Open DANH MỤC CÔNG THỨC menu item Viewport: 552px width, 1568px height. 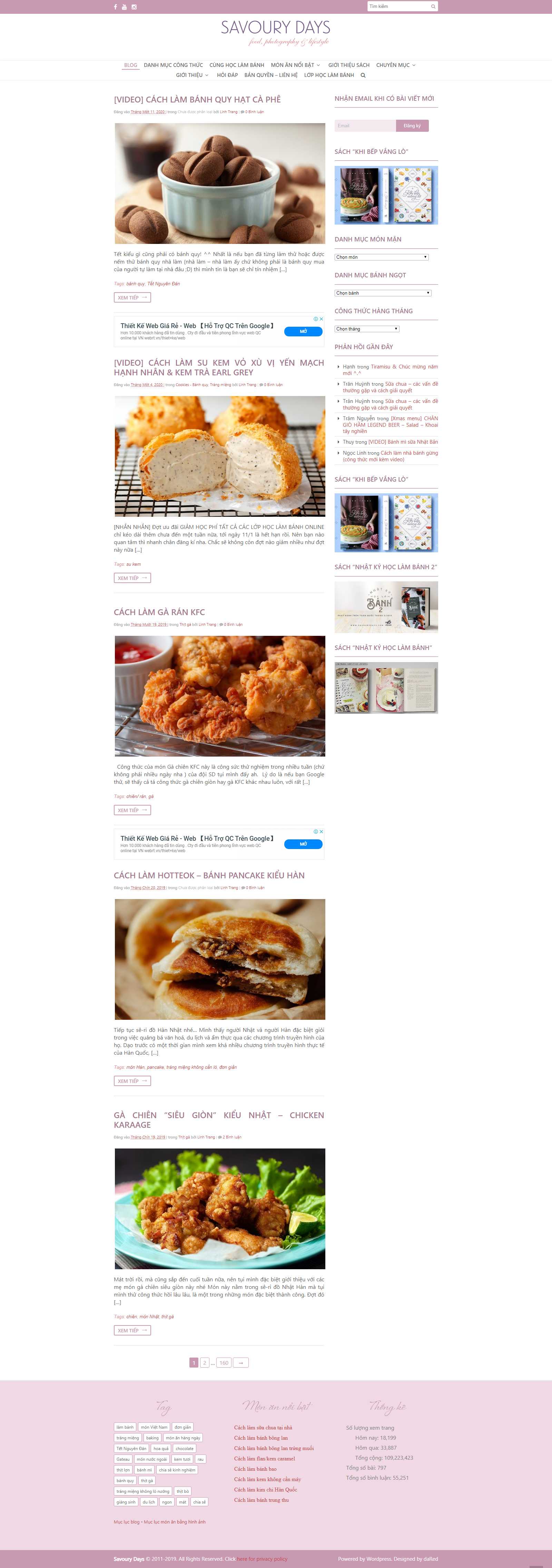[174, 65]
